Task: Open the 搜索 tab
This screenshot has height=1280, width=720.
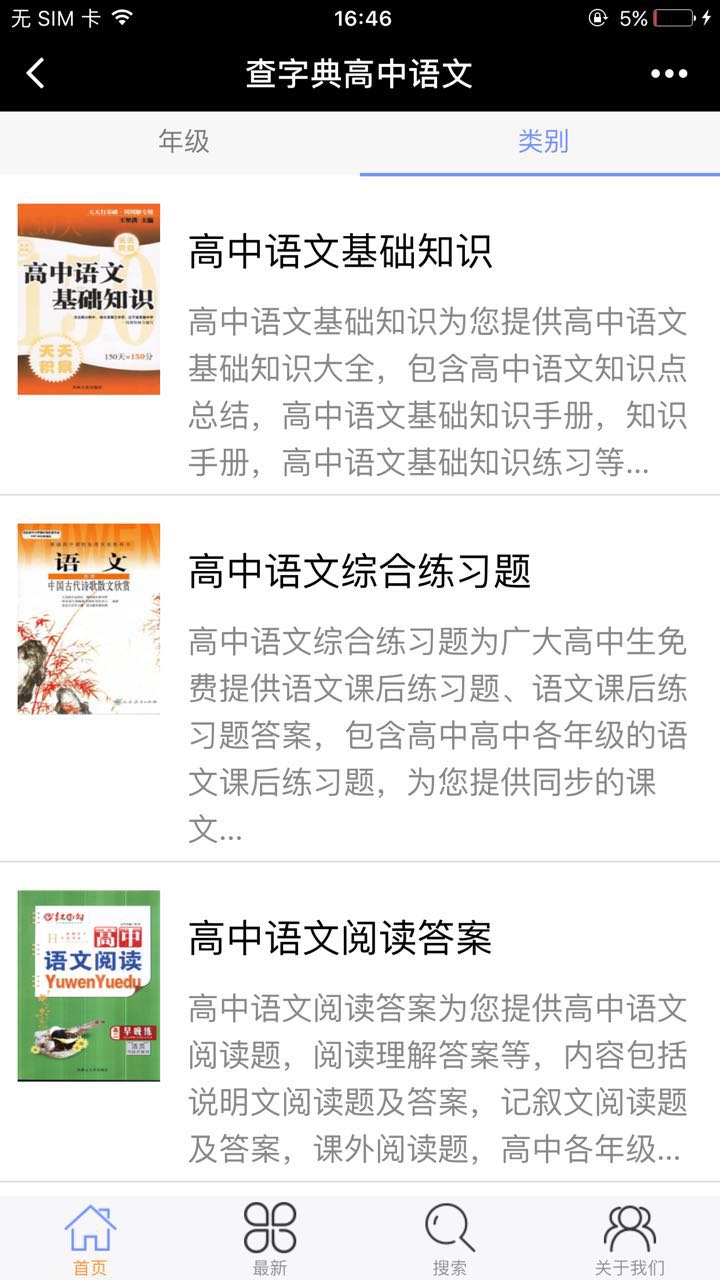Action: [x=450, y=1240]
